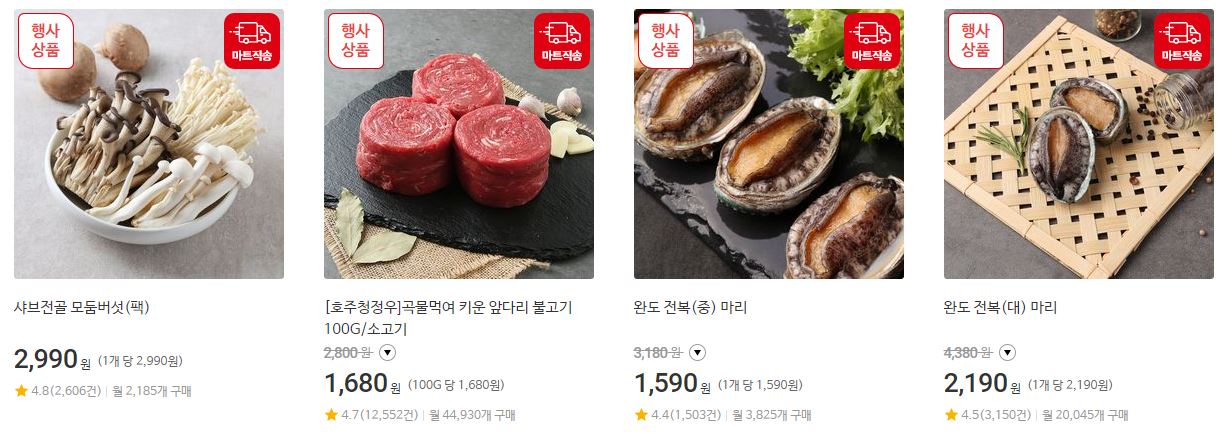Screen dimensions: 1221x438
Task: Tap the 완도 전복(중) 마리 title link
Action: [690, 307]
